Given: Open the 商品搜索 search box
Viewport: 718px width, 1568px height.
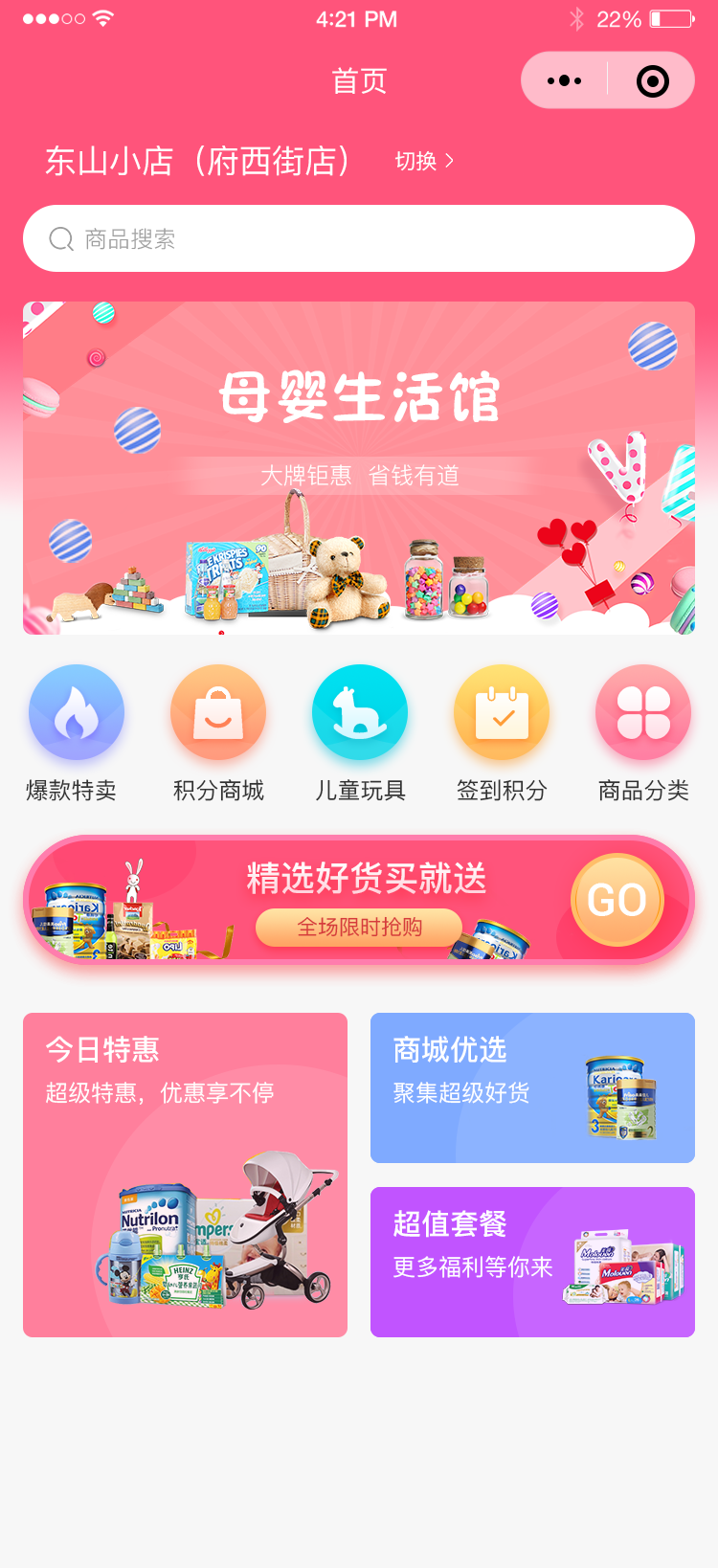Looking at the screenshot, I should (x=359, y=238).
